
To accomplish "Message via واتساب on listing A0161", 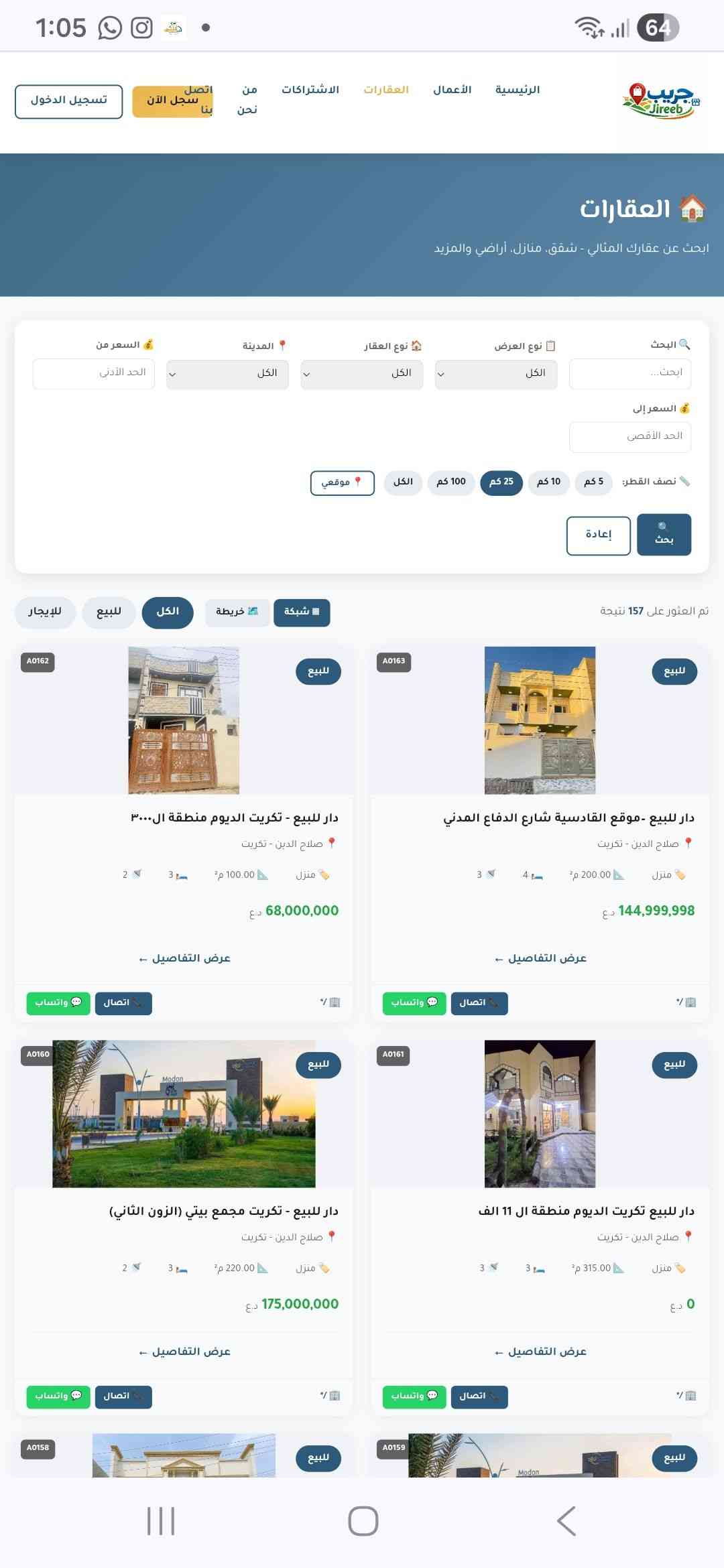I will point(414,1396).
